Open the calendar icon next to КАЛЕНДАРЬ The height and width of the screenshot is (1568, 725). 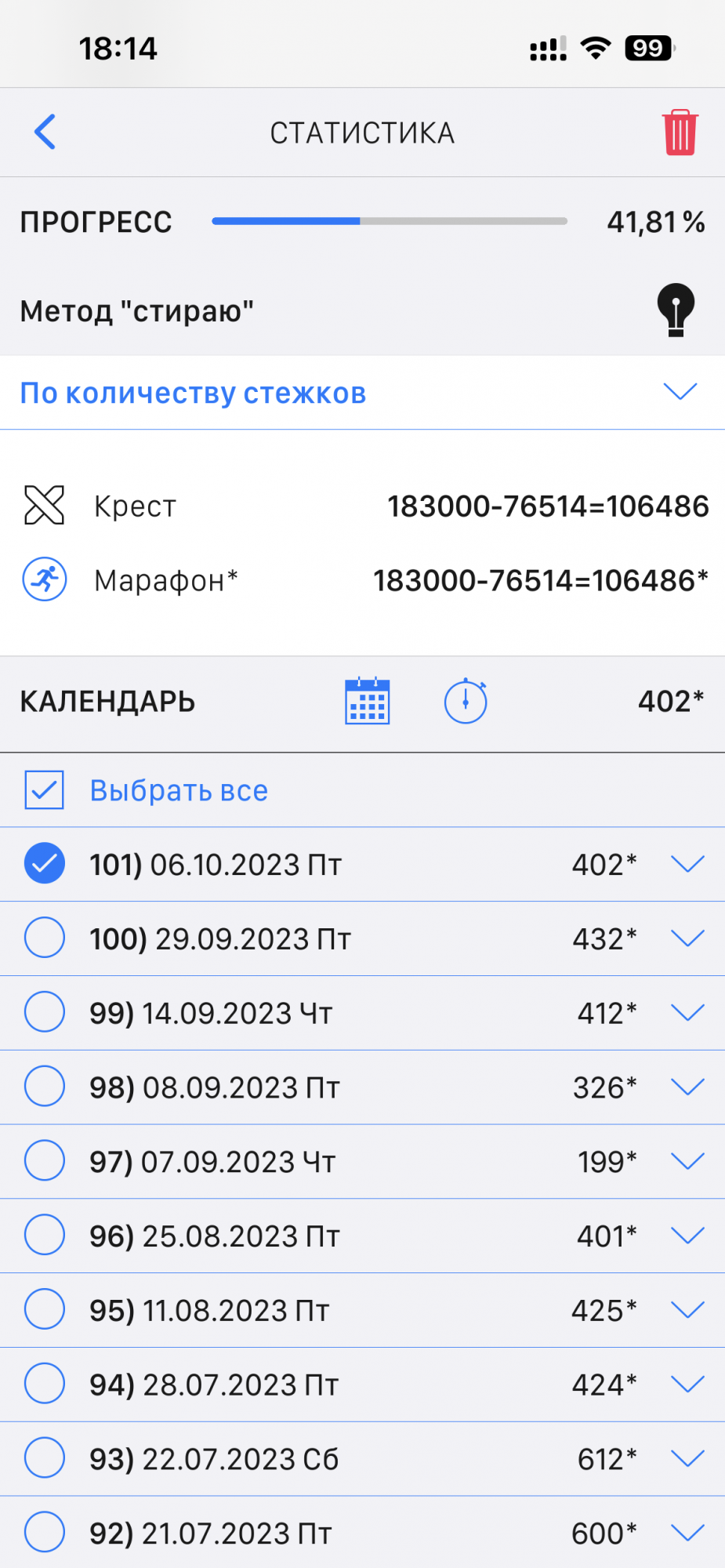367,701
